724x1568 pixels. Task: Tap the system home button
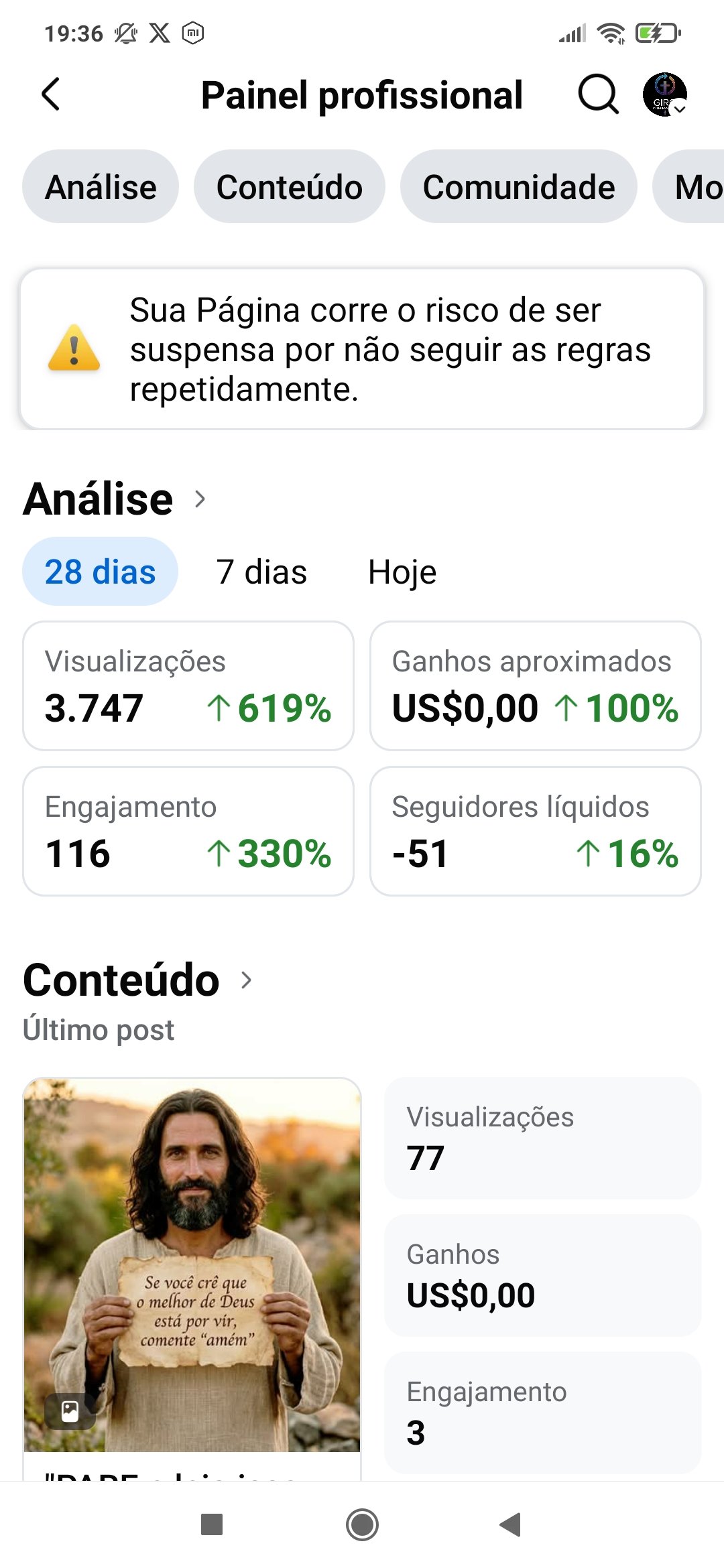362,1524
